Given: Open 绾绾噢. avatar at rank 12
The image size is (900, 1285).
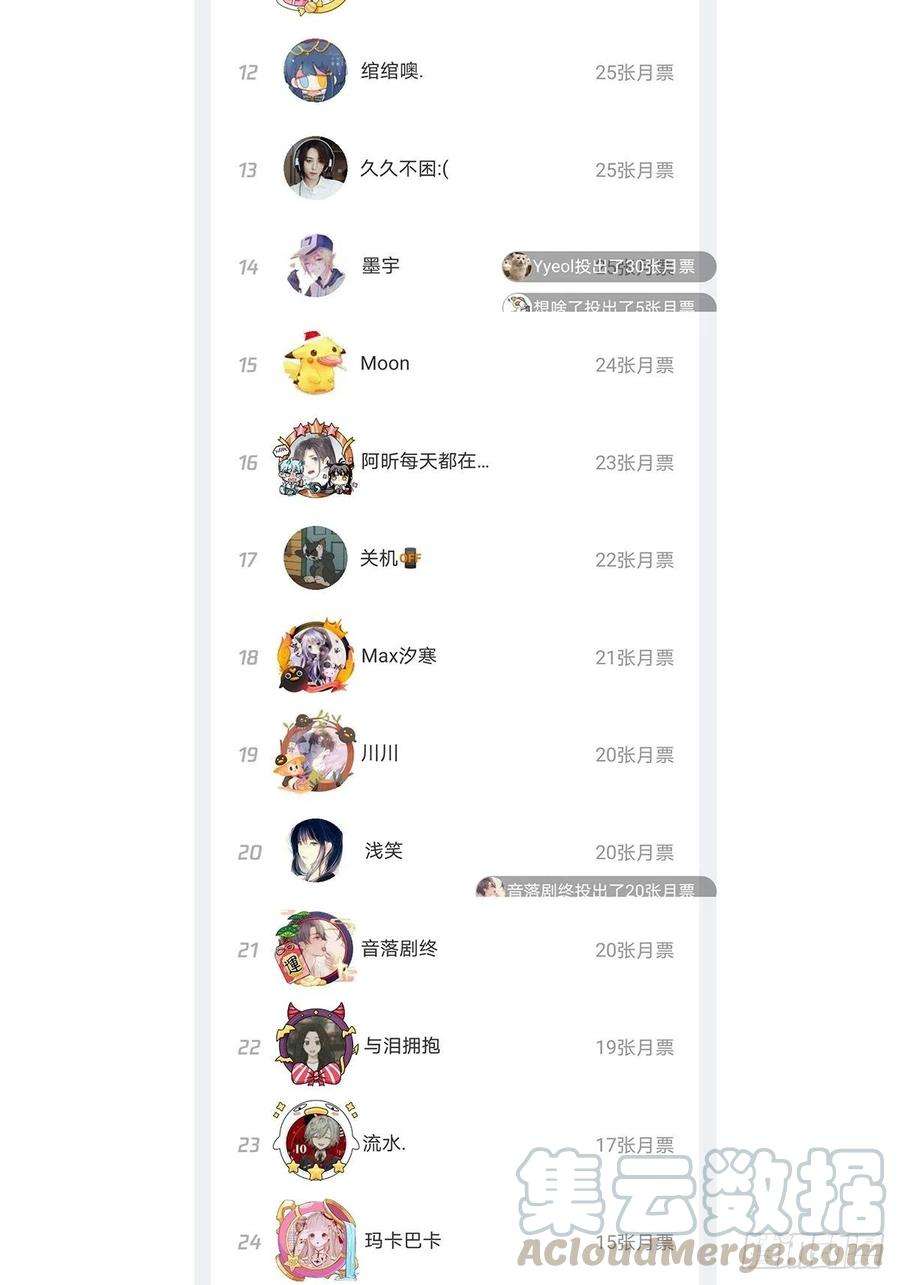Looking at the screenshot, I should pyautogui.click(x=314, y=71).
